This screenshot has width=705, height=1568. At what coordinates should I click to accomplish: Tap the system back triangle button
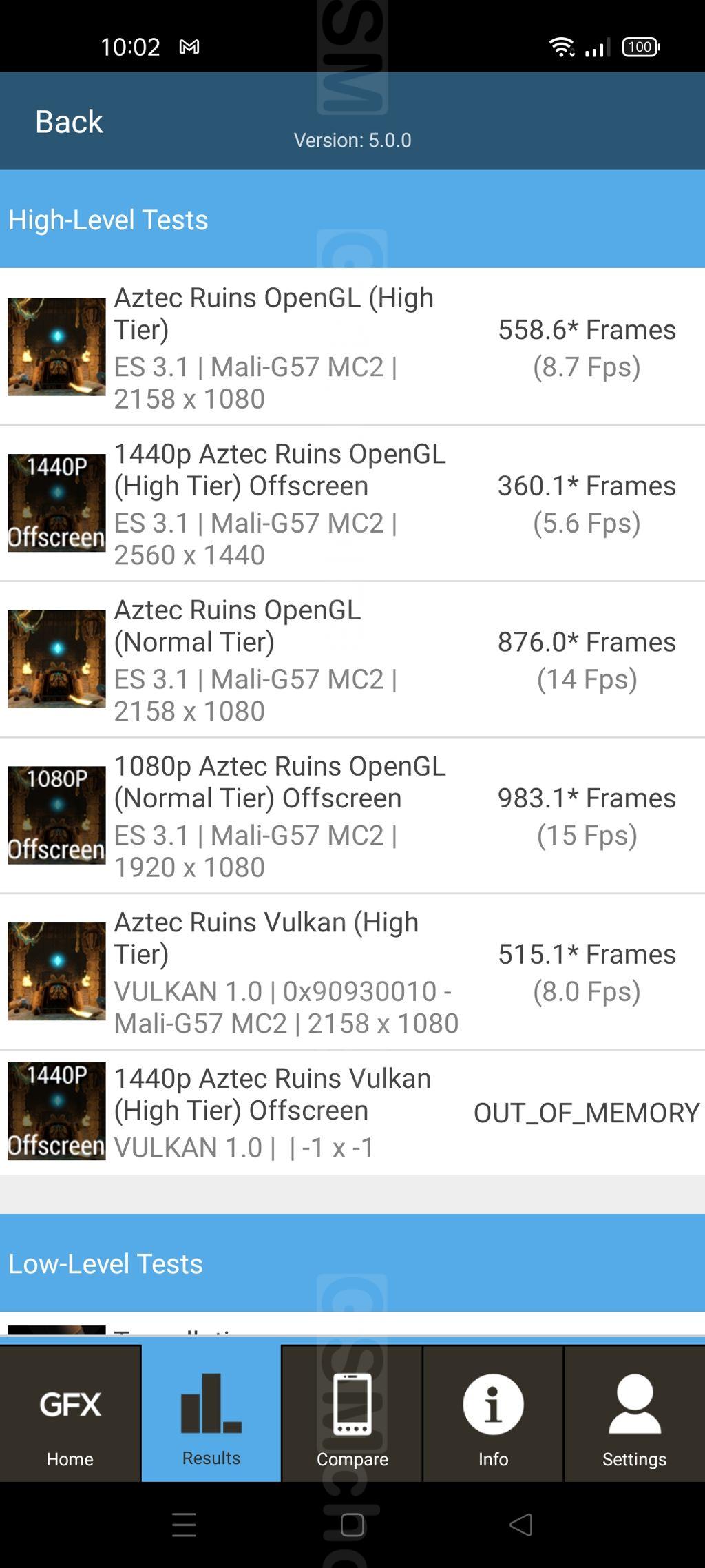pyautogui.click(x=521, y=1525)
